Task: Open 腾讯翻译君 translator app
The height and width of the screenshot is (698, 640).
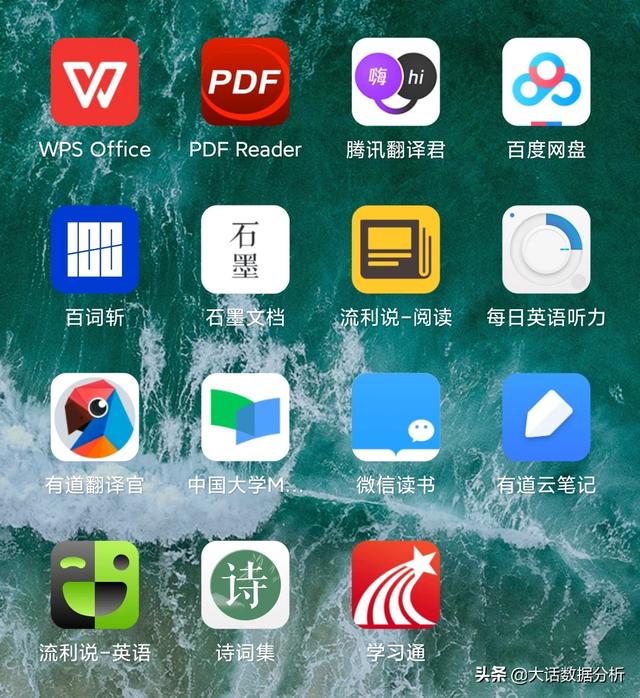Action: click(396, 83)
